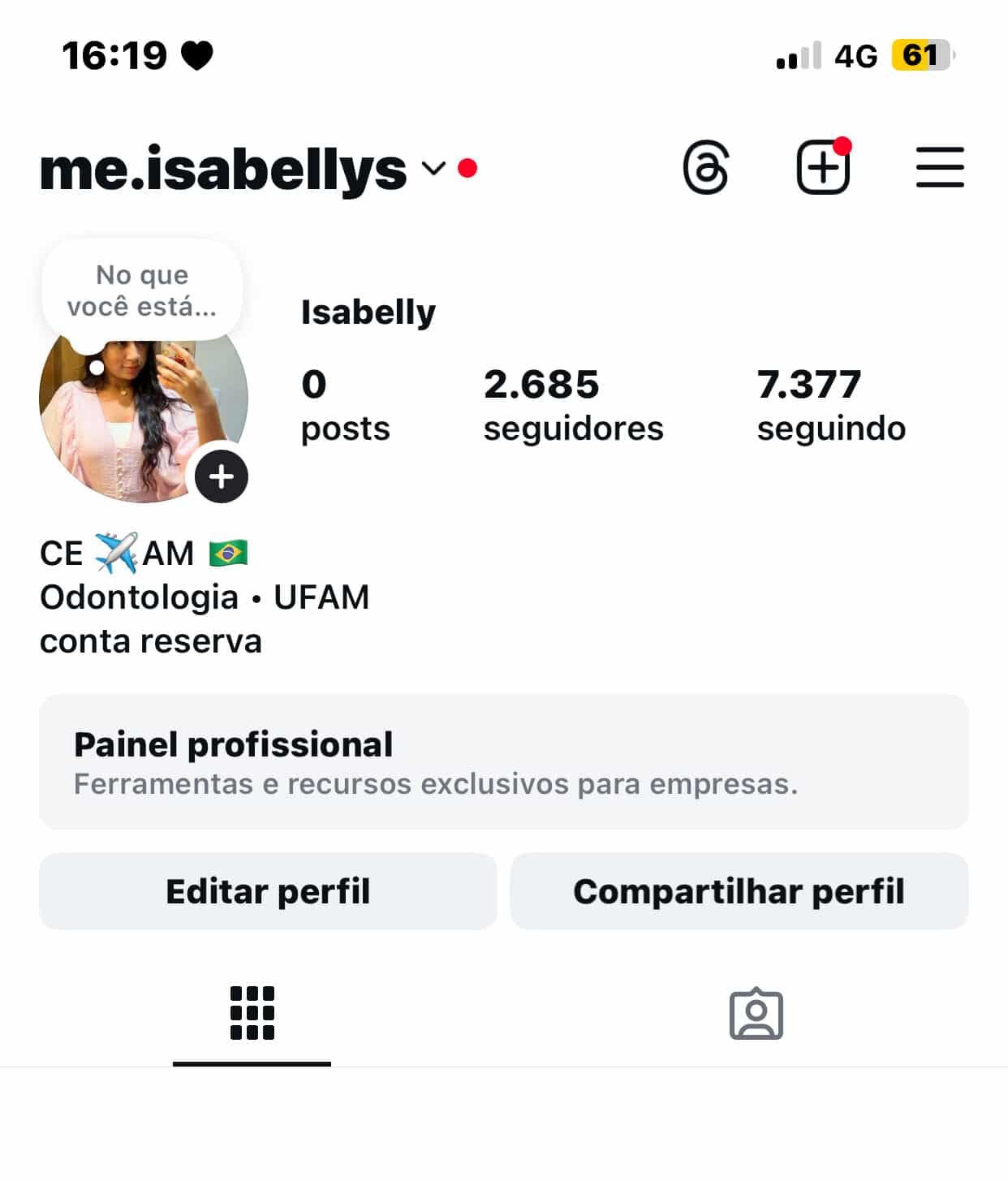
Task: Tap the Editar perfil button
Action: [268, 890]
